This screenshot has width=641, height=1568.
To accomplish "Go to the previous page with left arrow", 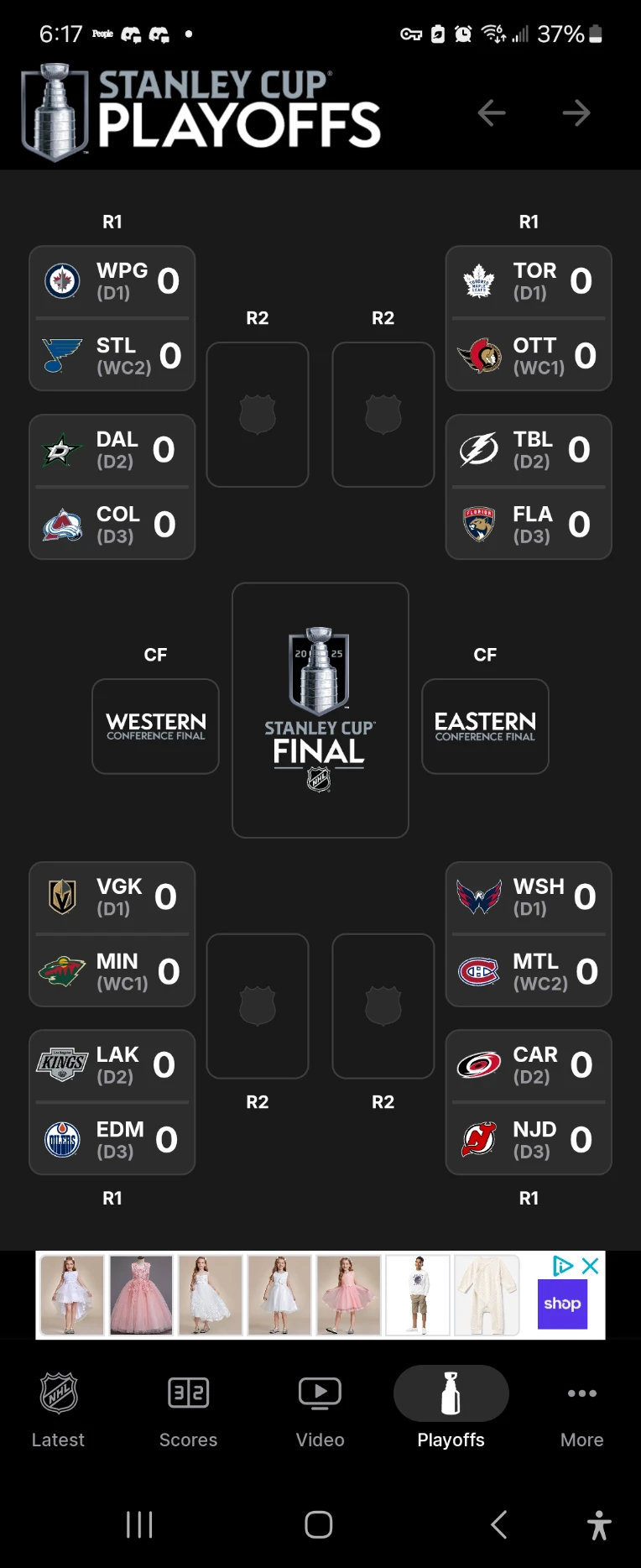I will point(492,112).
